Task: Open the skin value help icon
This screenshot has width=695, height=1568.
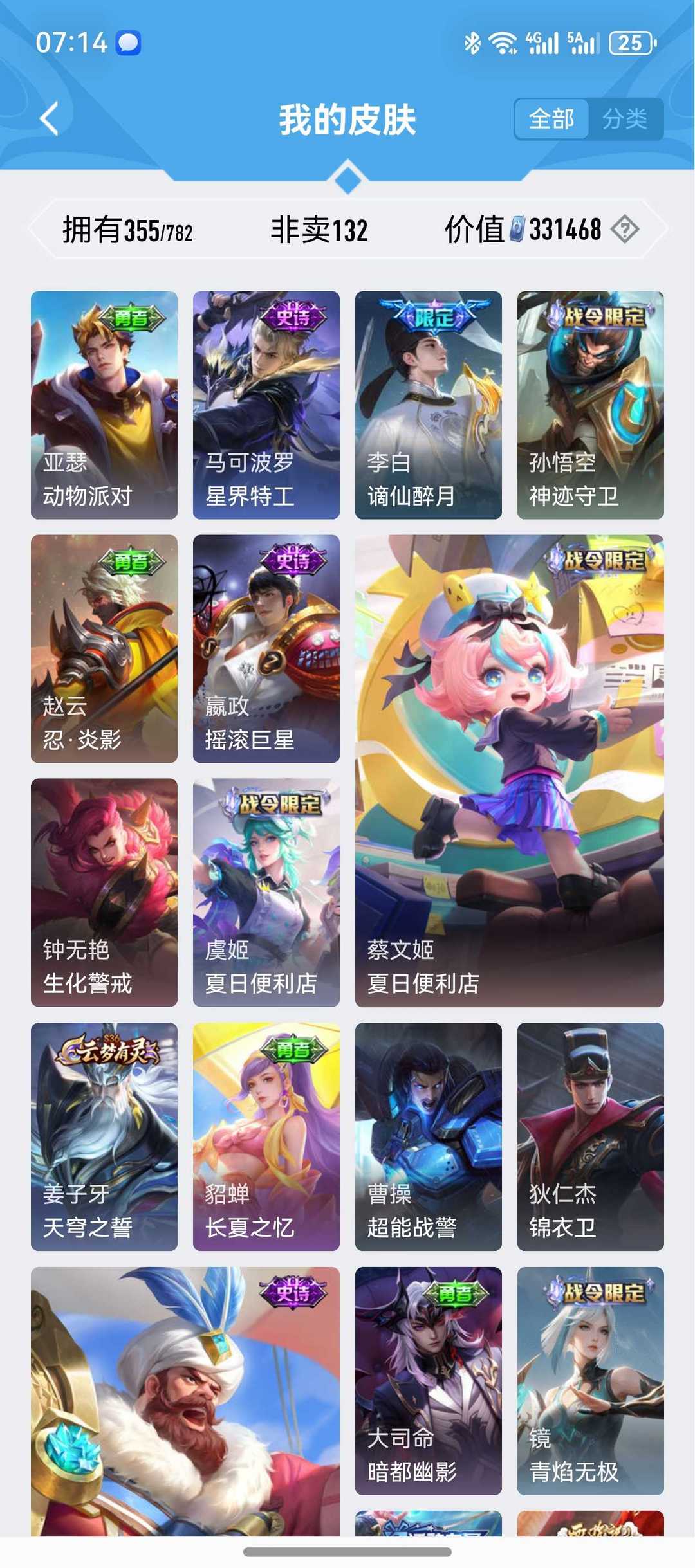Action: pyautogui.click(x=624, y=229)
